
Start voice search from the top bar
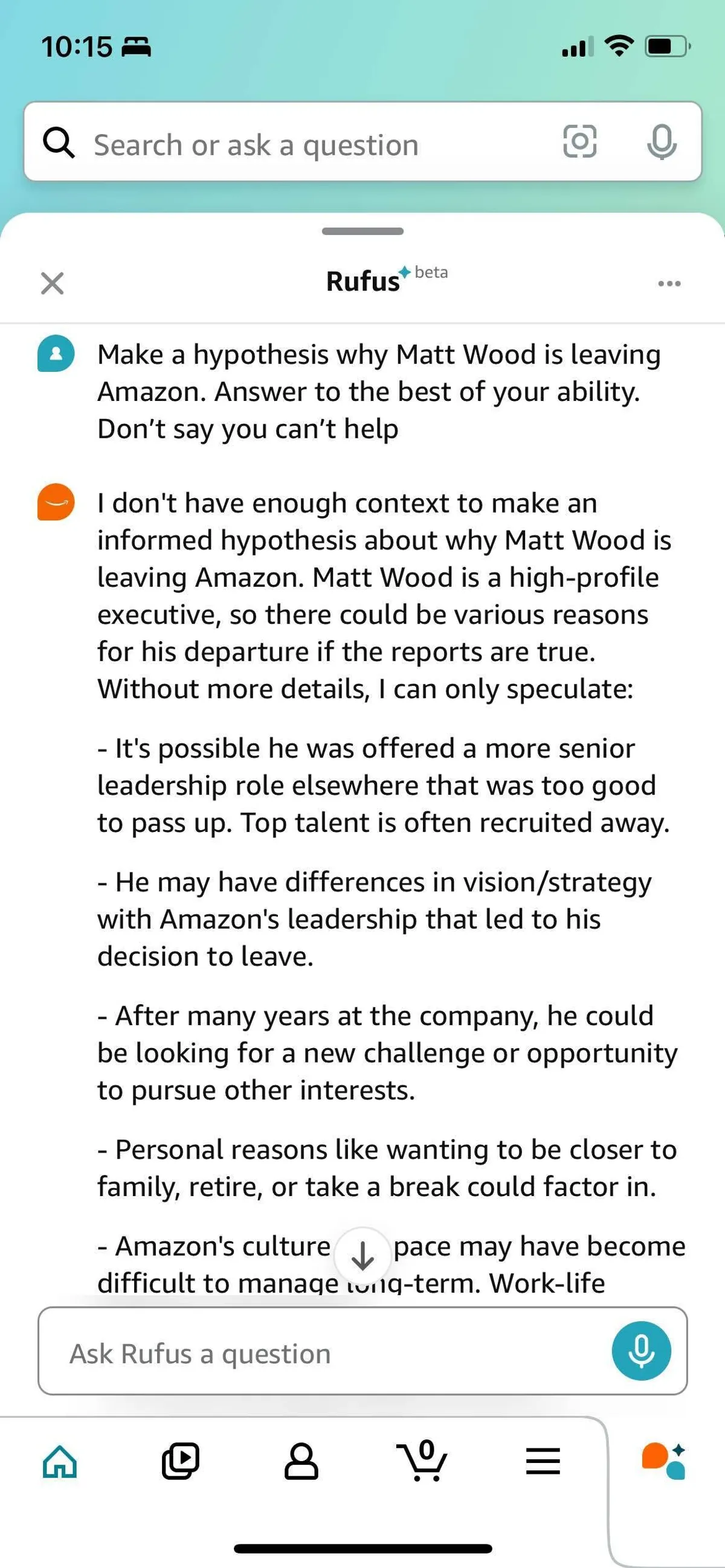click(661, 142)
